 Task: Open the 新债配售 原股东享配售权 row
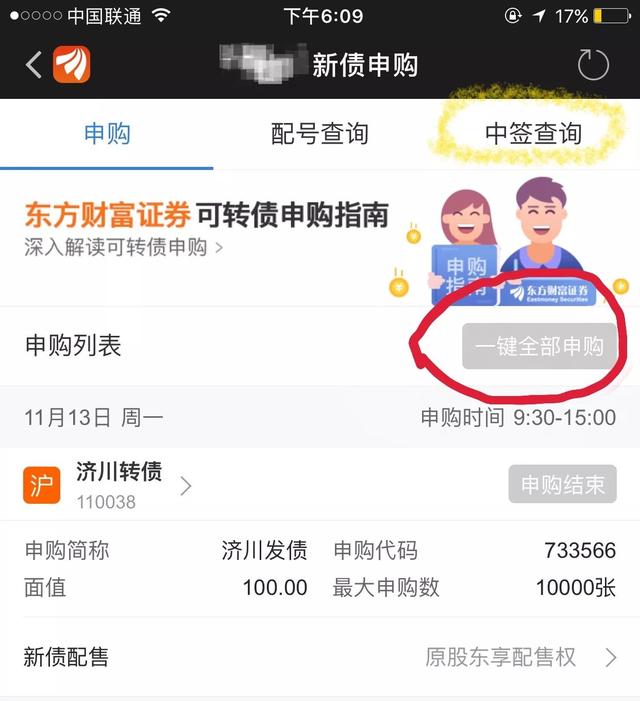click(x=320, y=657)
